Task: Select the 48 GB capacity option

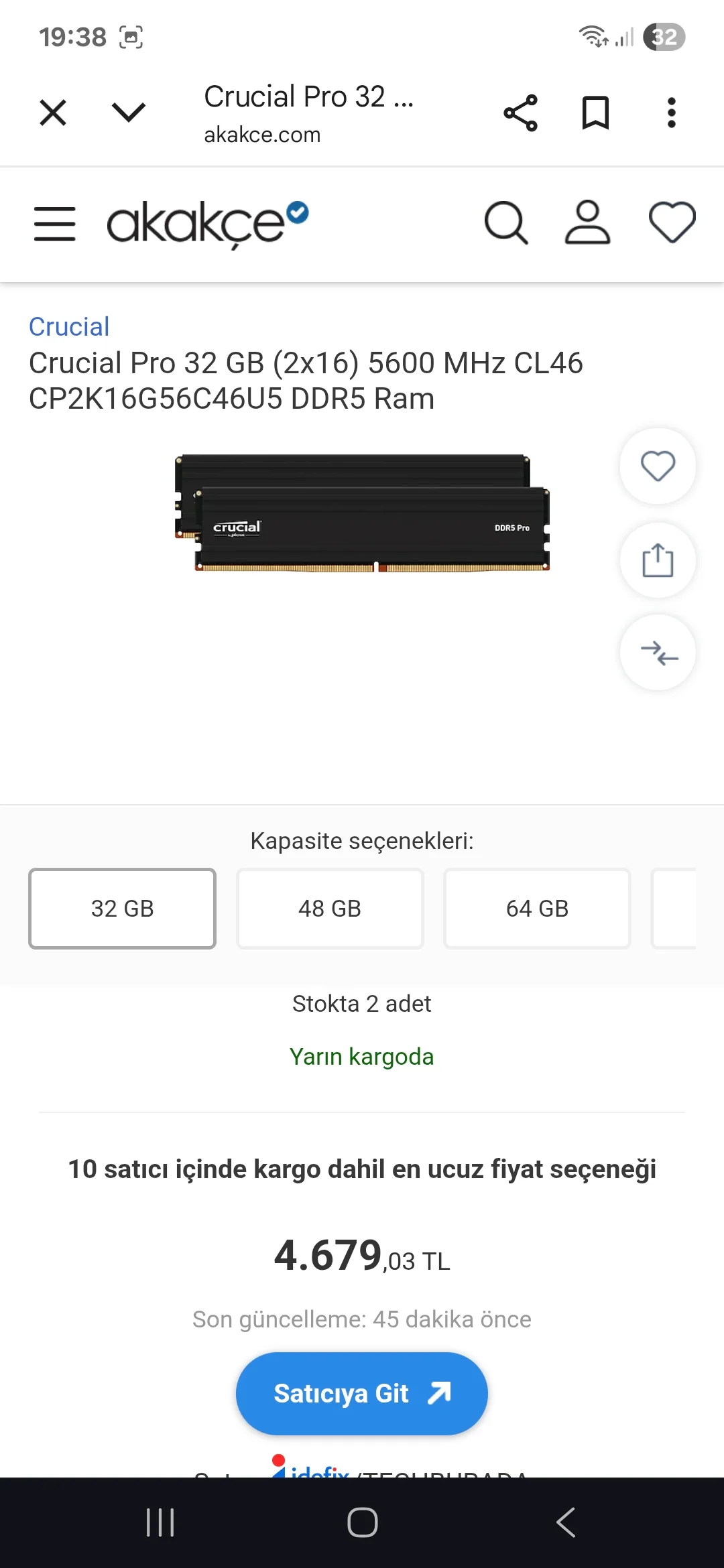Action: (x=330, y=909)
